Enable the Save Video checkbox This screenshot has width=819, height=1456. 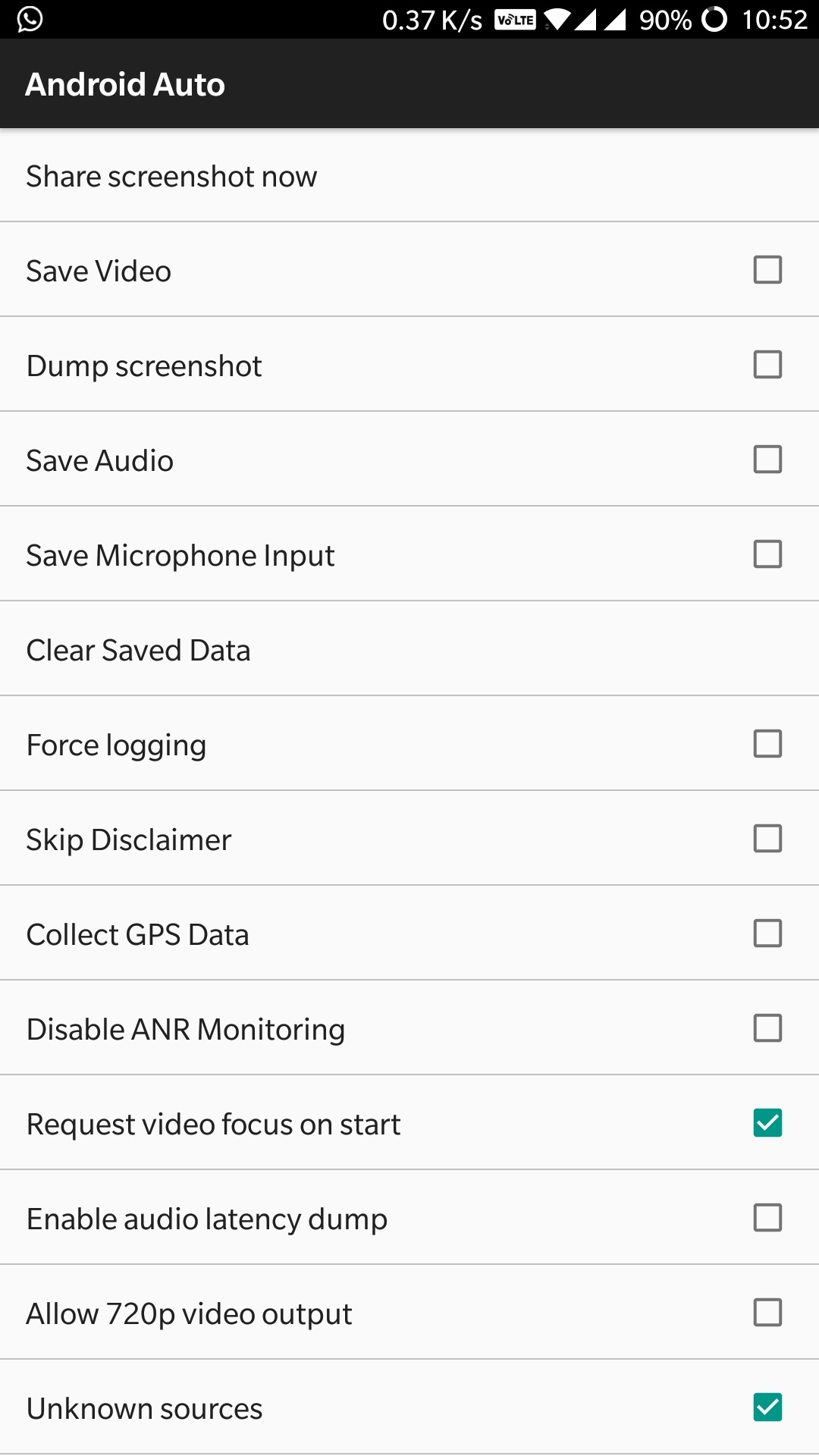767,270
